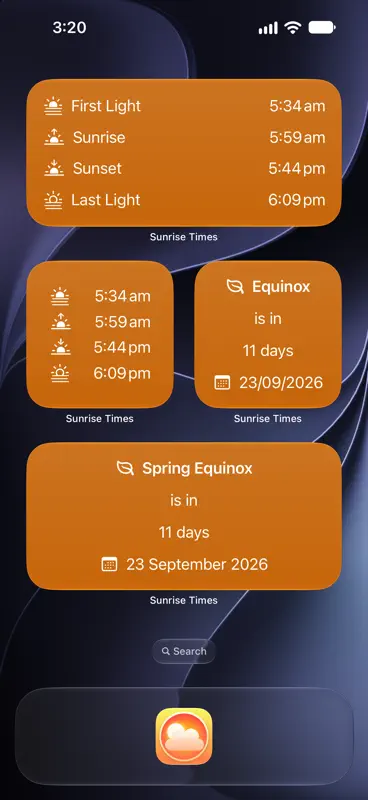Open the small Equinox countdown widget
This screenshot has height=800, width=368.
pyautogui.click(x=268, y=334)
